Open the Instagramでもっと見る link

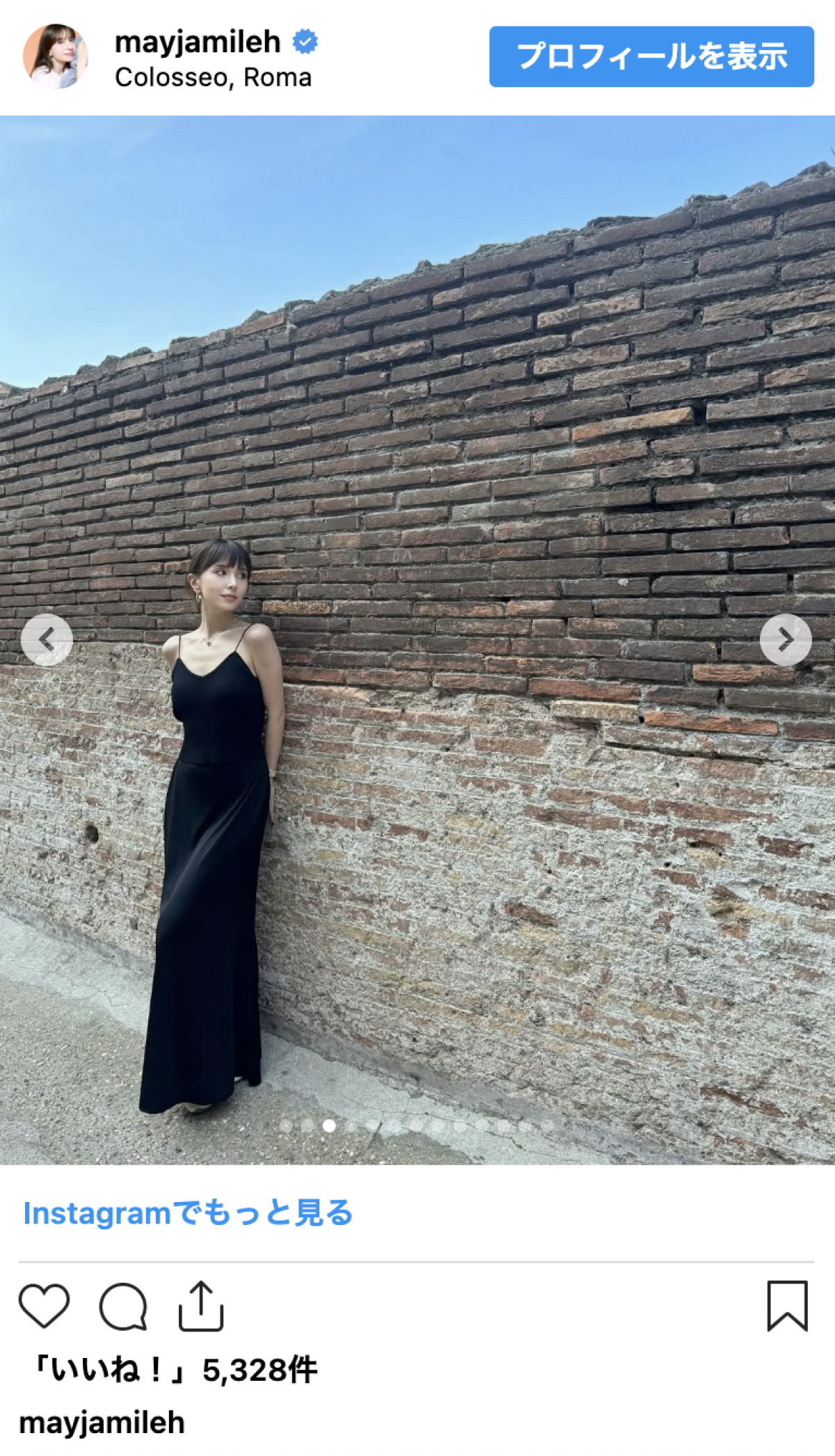(x=188, y=1213)
